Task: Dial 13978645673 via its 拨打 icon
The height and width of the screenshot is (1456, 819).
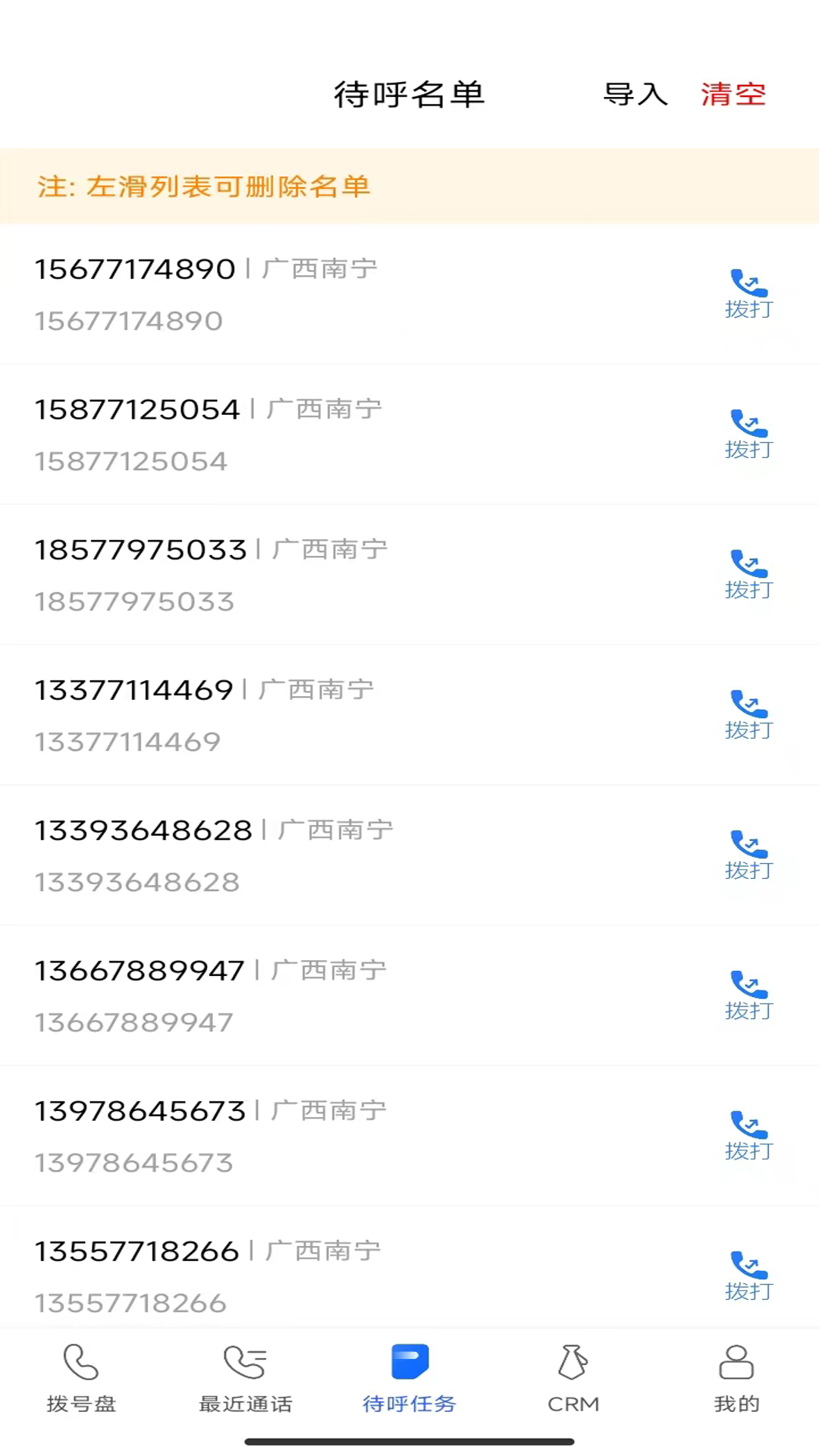Action: (x=748, y=1135)
